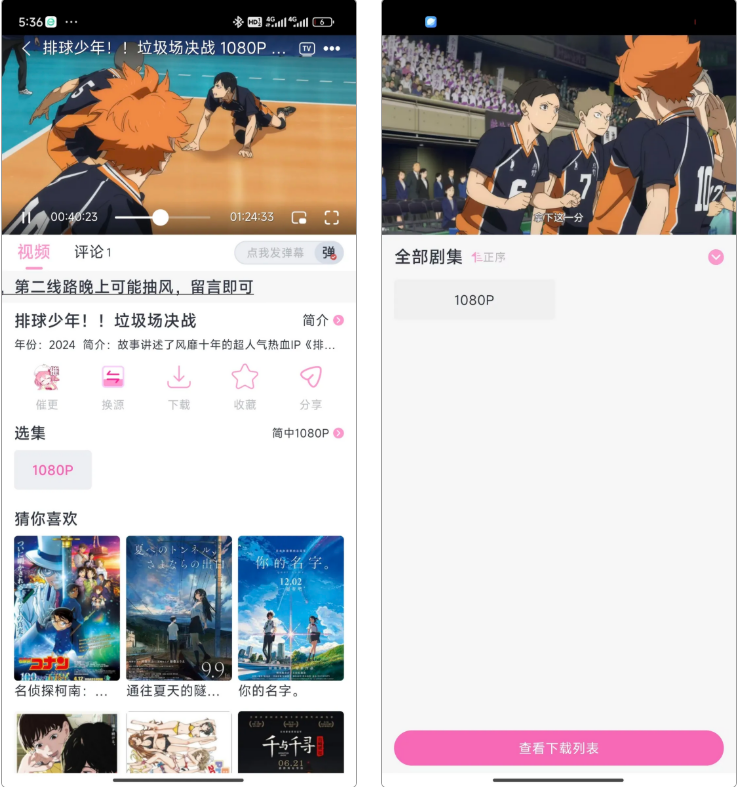
Task: Go back using the arrow beside the video title
Action: (x=26, y=48)
